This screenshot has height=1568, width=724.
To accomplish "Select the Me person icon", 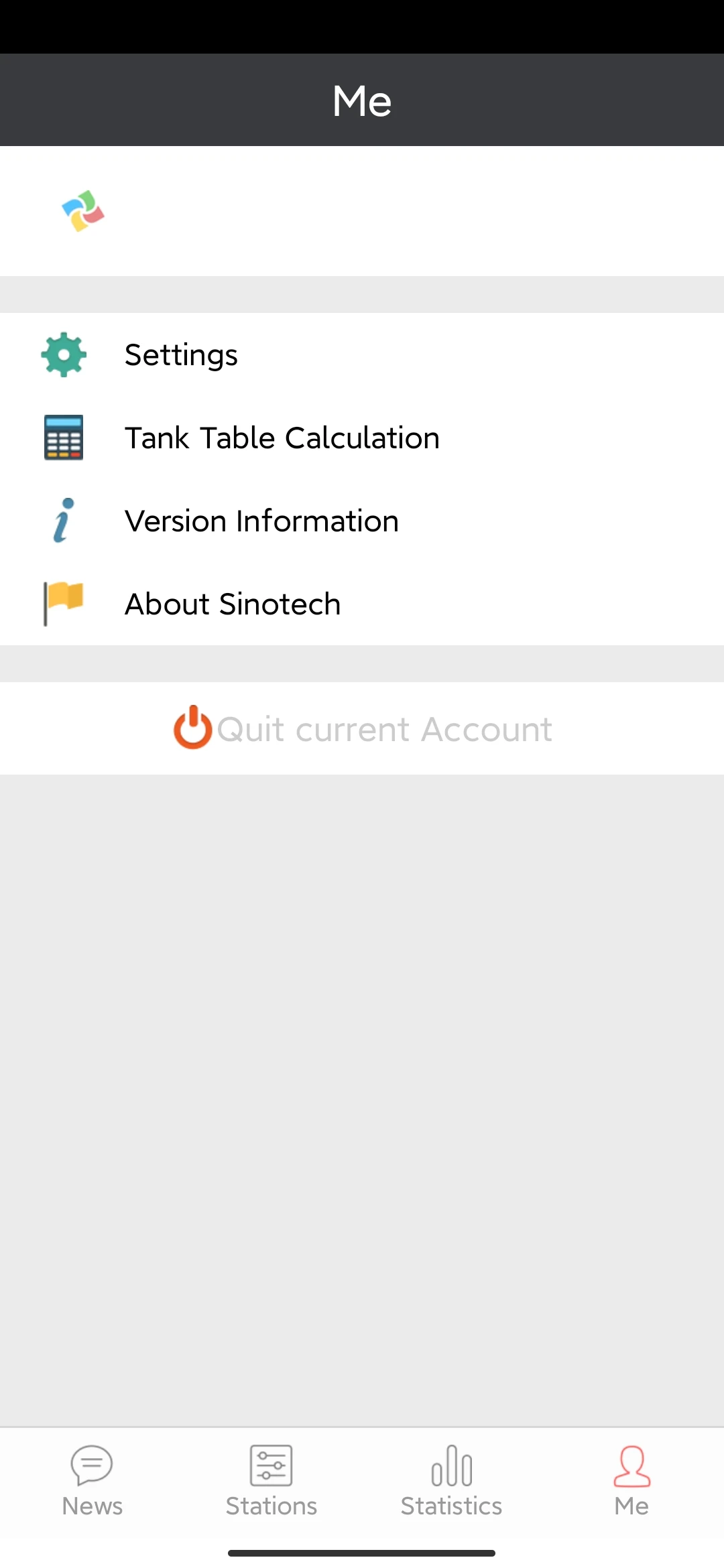I will [631, 1465].
